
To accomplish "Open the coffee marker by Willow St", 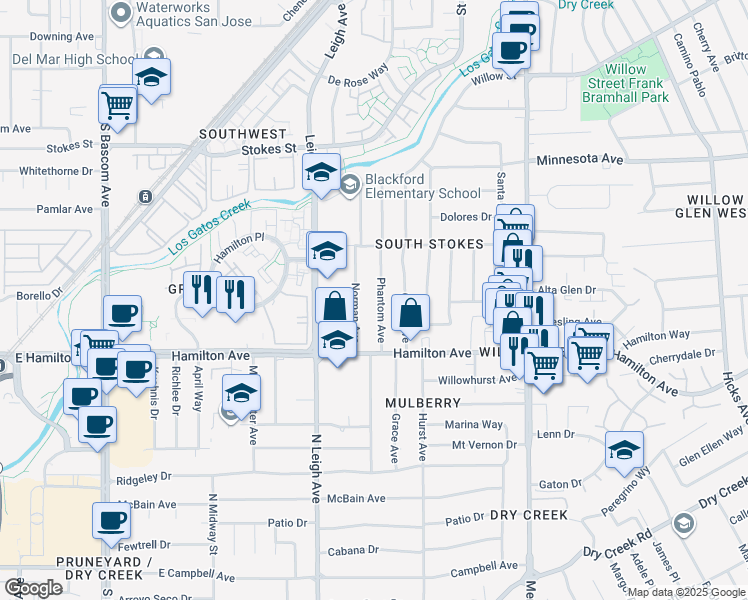I will point(512,50).
